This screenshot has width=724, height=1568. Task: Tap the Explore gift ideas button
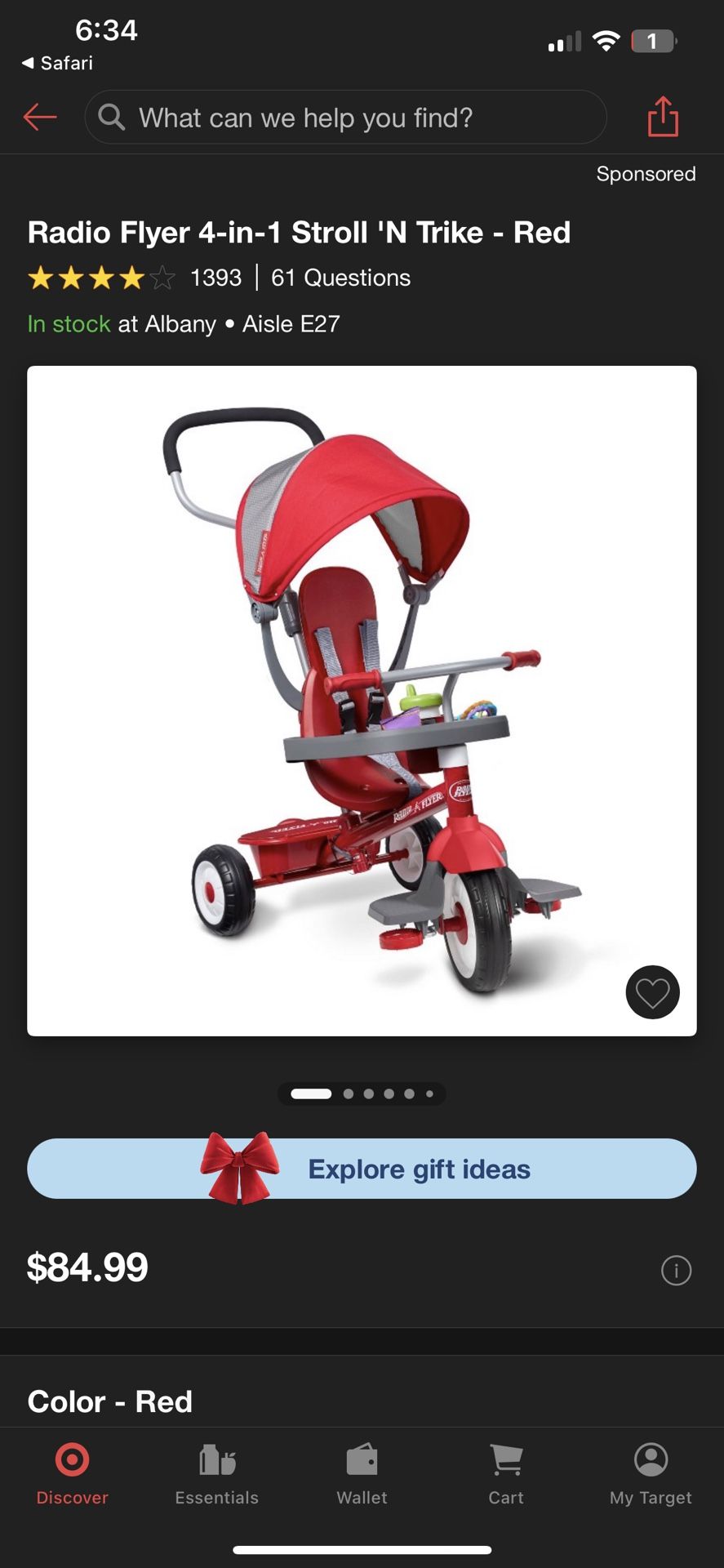pos(418,1169)
